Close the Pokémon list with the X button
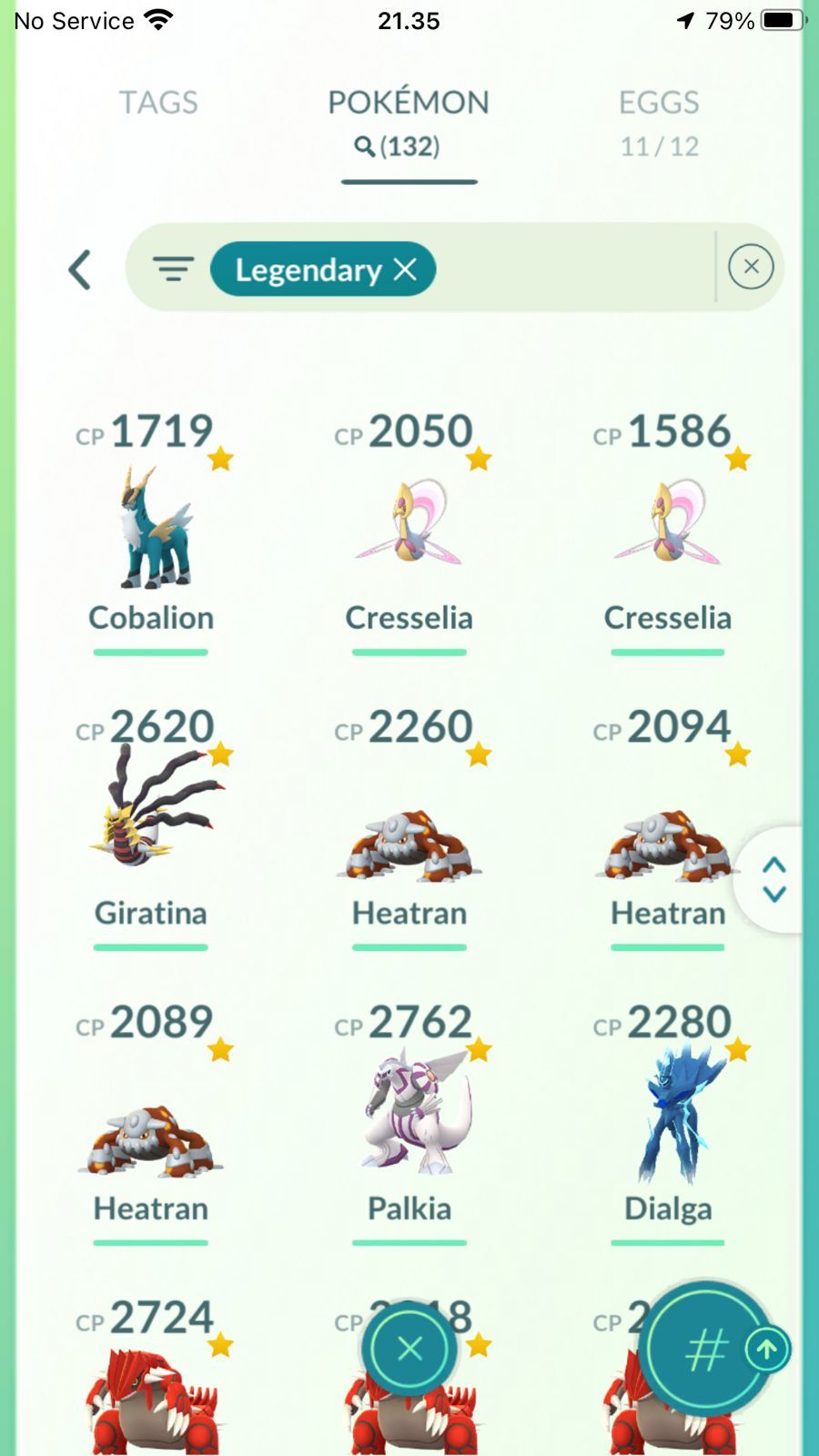Viewport: 819px width, 1456px height. [409, 1348]
